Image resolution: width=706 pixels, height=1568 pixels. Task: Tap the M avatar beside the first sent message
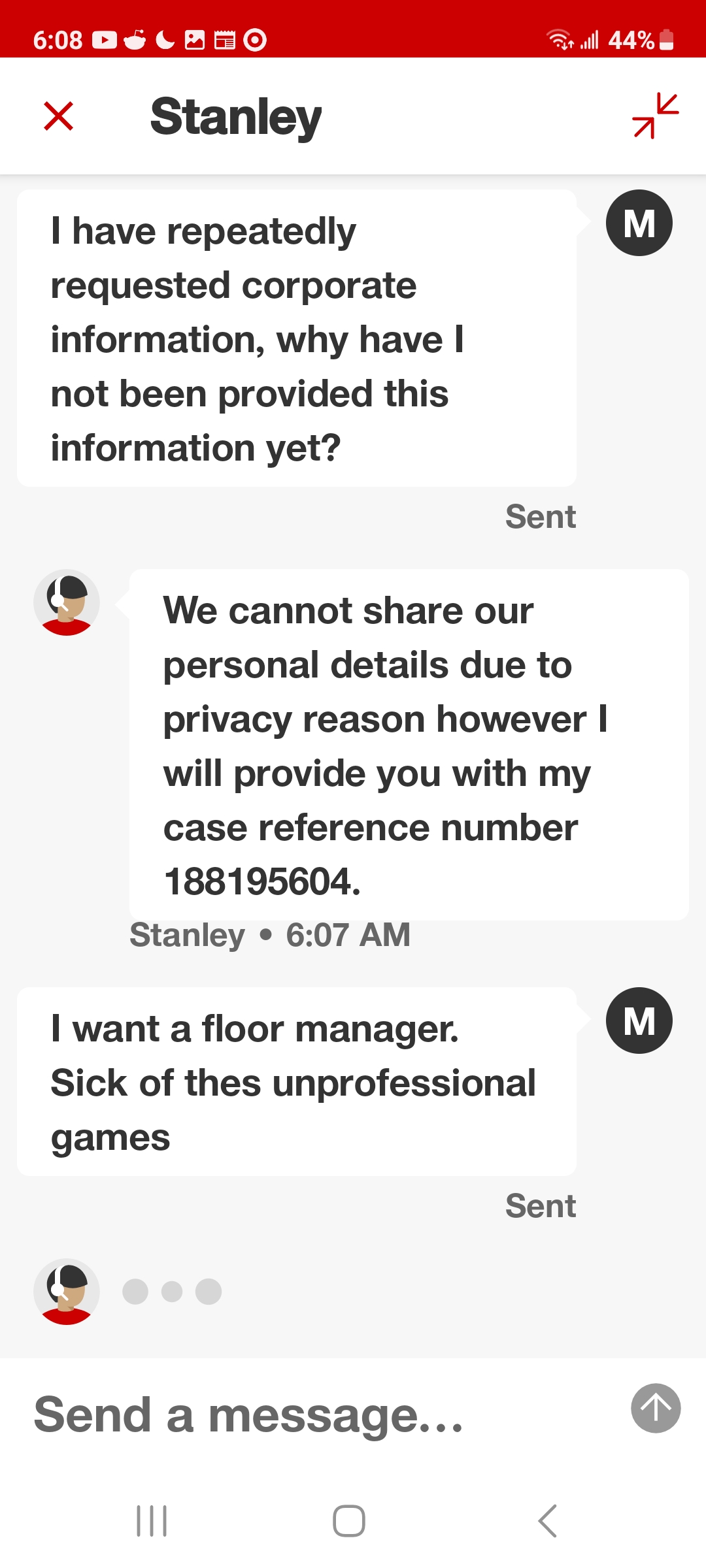639,222
